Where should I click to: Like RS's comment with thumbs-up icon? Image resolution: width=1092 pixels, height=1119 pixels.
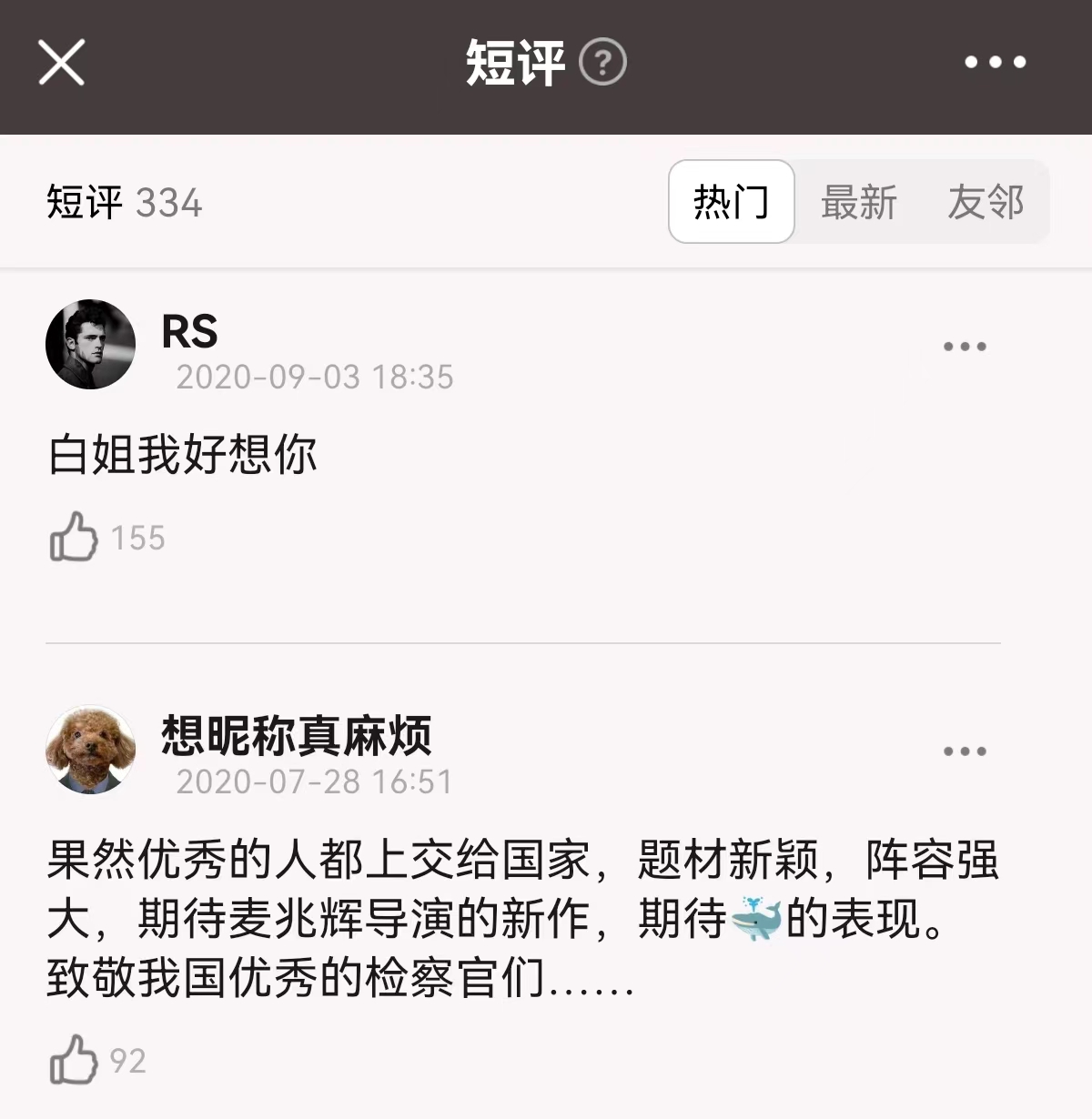click(73, 537)
